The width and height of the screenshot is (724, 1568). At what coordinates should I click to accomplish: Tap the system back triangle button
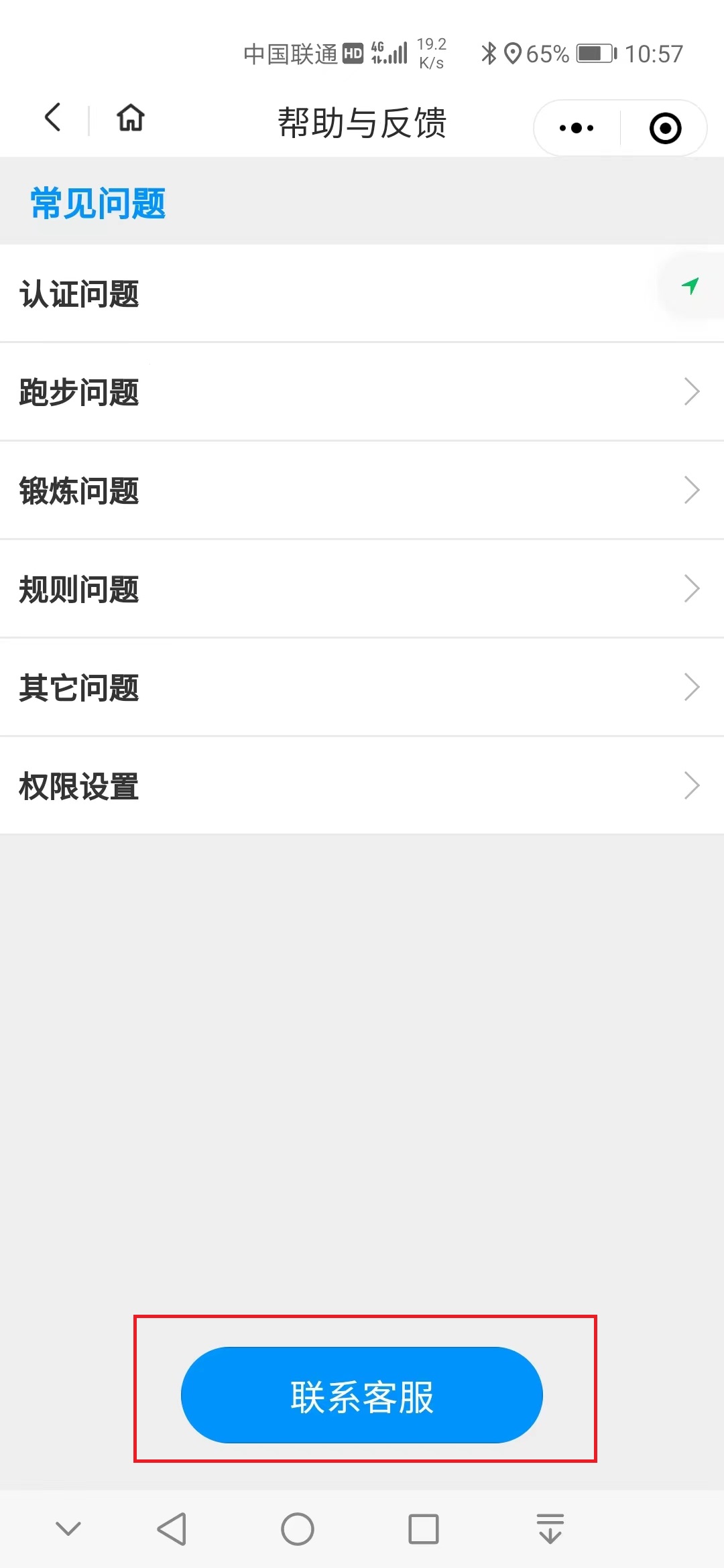pos(172,1529)
